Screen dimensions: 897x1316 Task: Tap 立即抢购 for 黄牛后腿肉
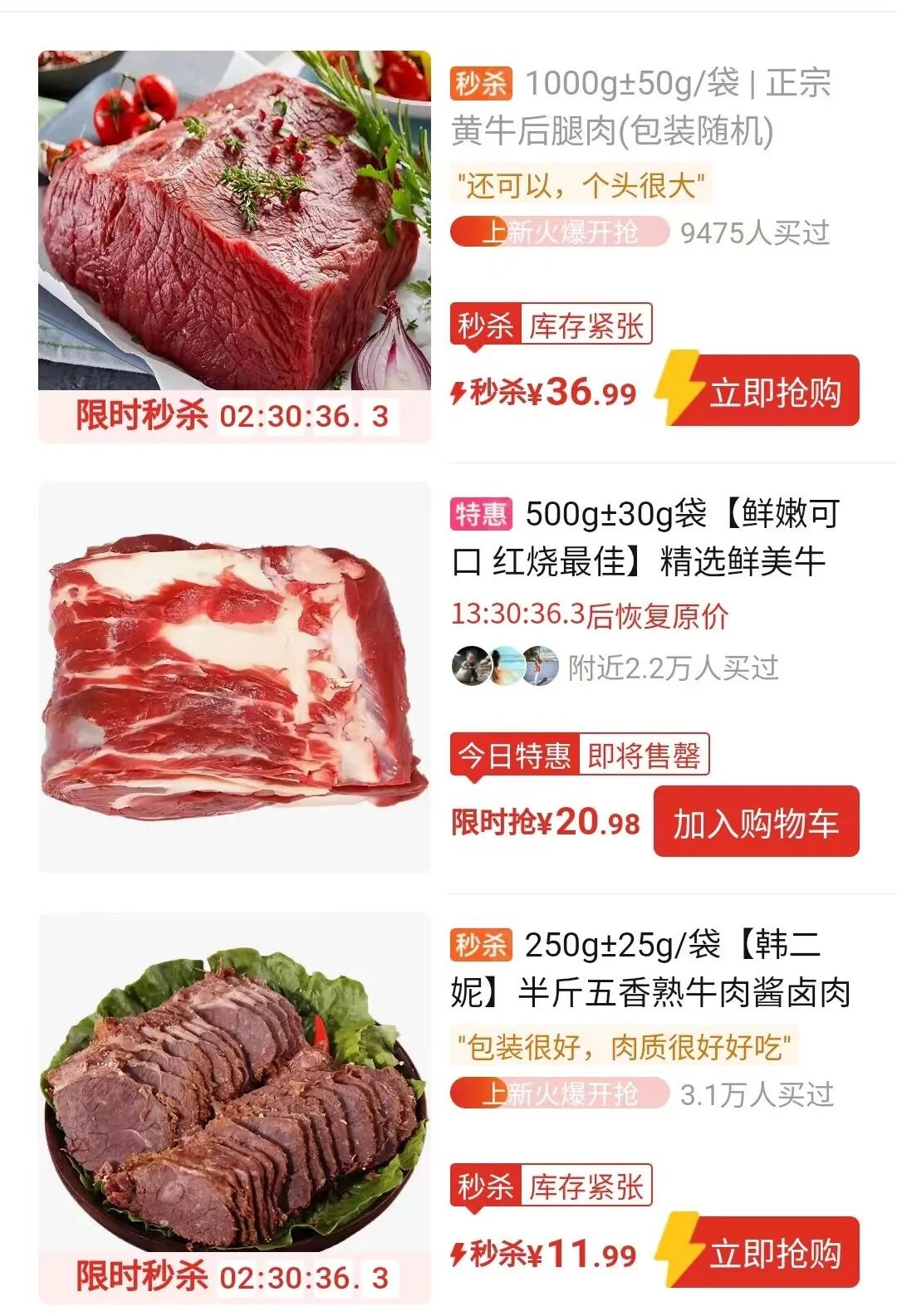click(757, 390)
